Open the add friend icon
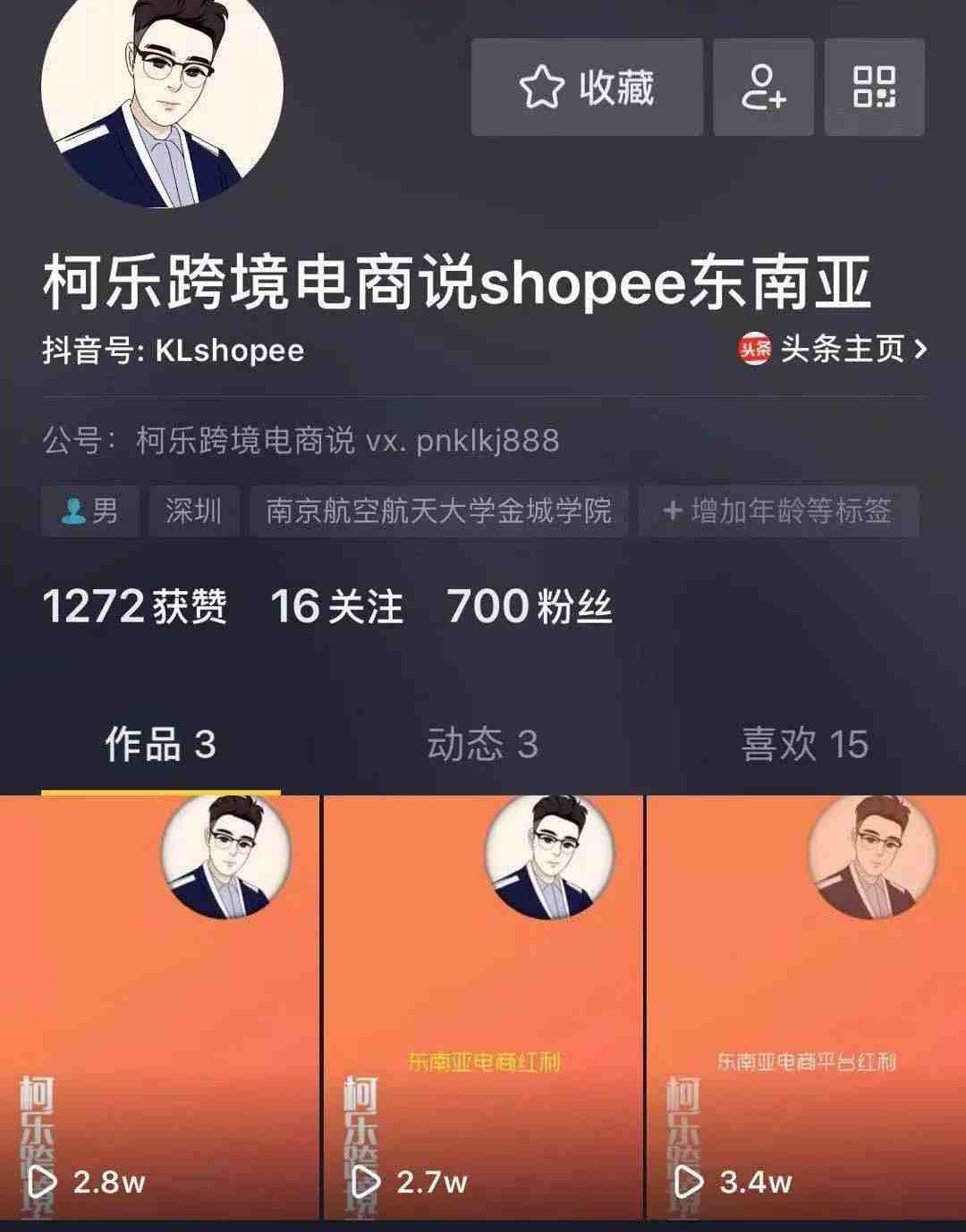966x1232 pixels. [x=763, y=88]
